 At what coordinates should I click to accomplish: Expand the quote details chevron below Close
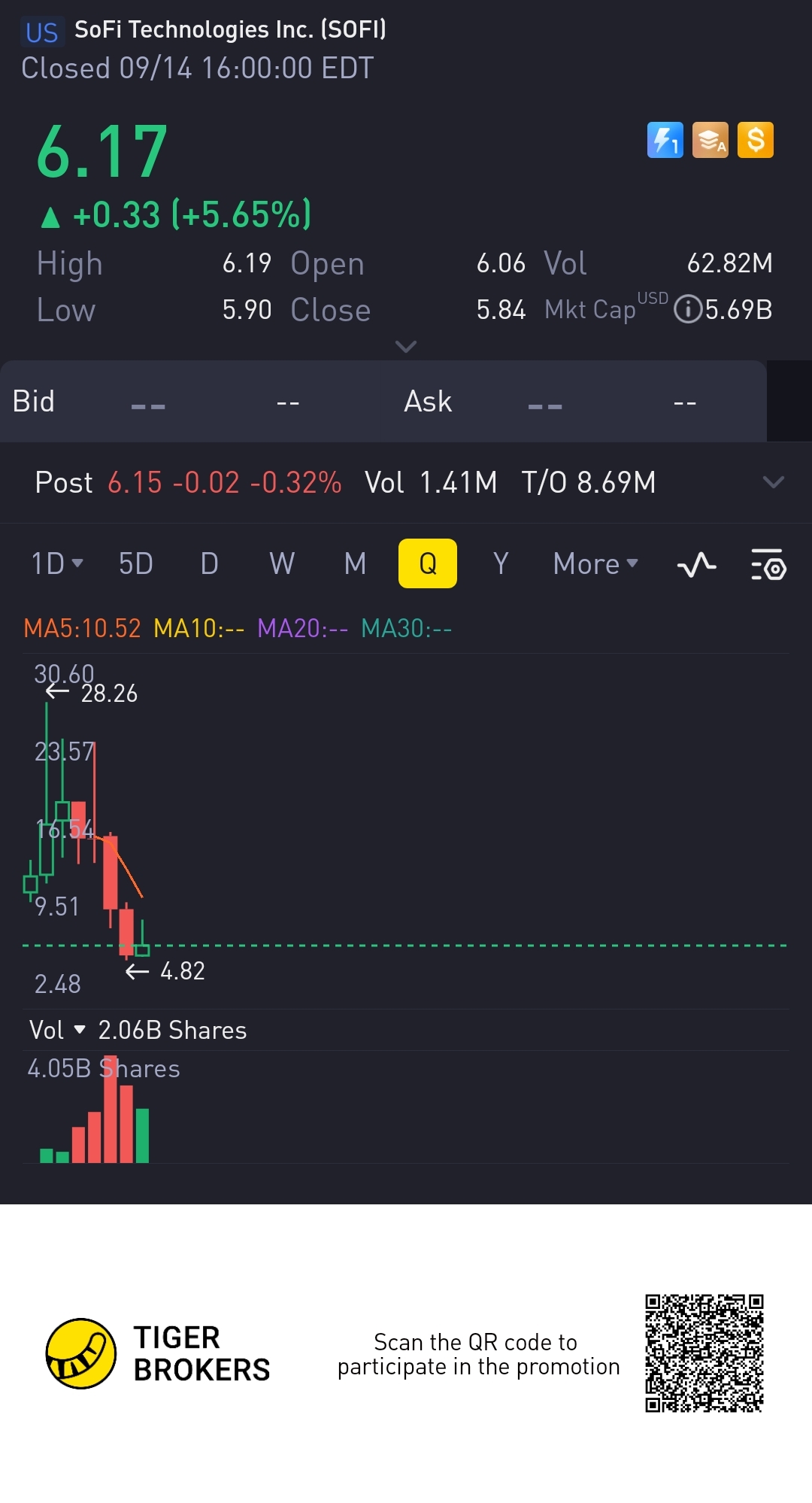coord(406,347)
